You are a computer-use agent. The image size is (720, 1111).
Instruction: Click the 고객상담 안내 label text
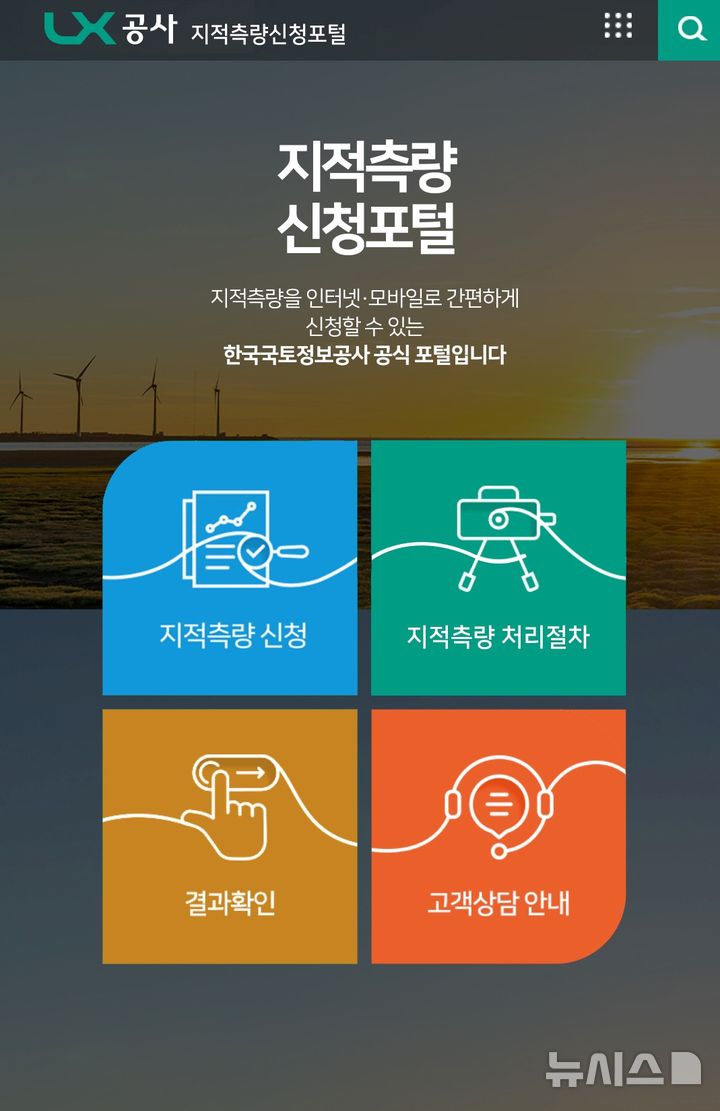click(499, 902)
